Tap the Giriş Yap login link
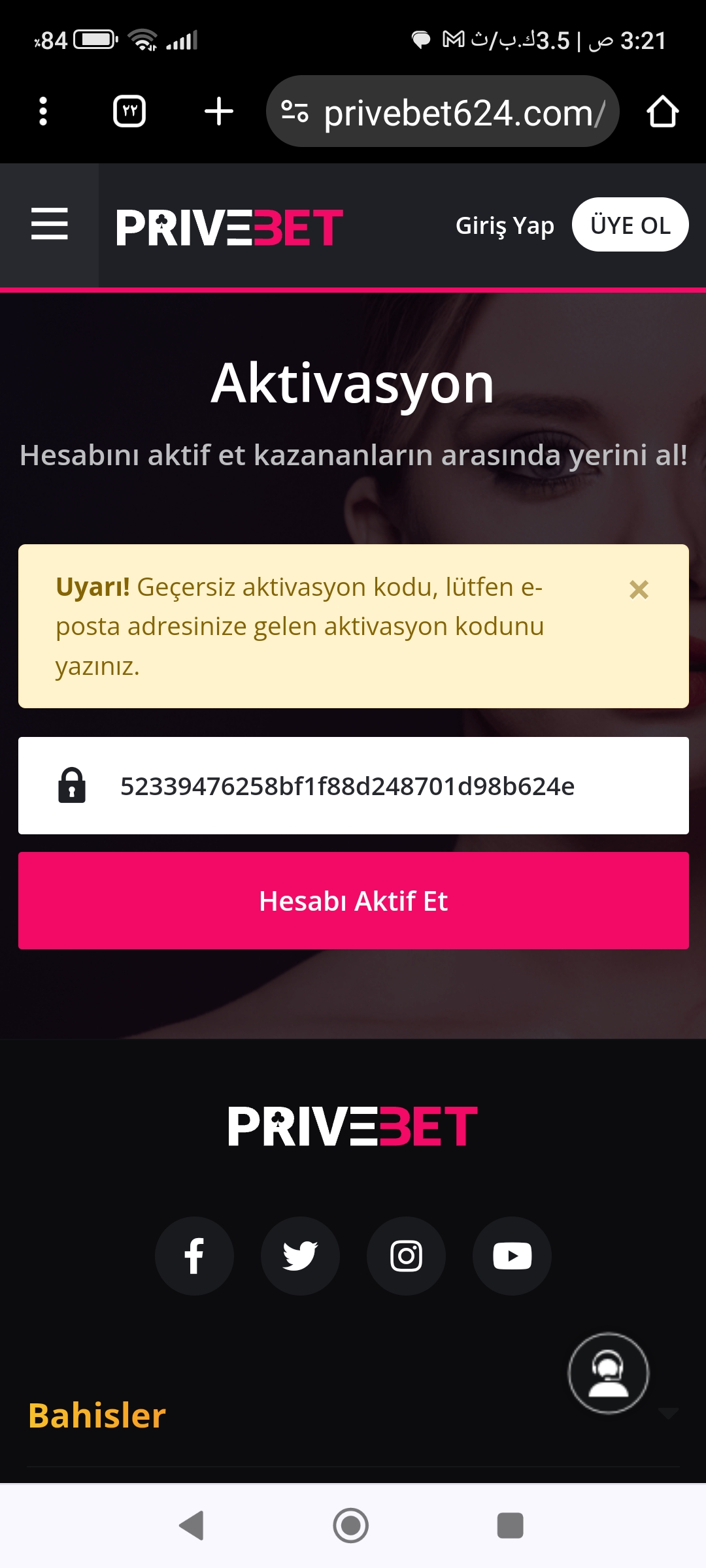 (x=505, y=225)
